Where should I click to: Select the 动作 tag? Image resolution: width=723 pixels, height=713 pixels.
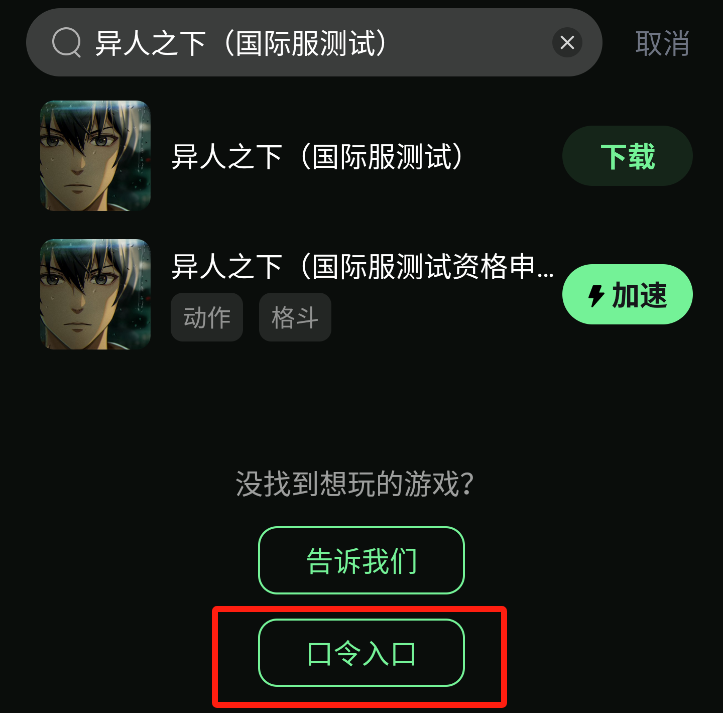click(207, 318)
